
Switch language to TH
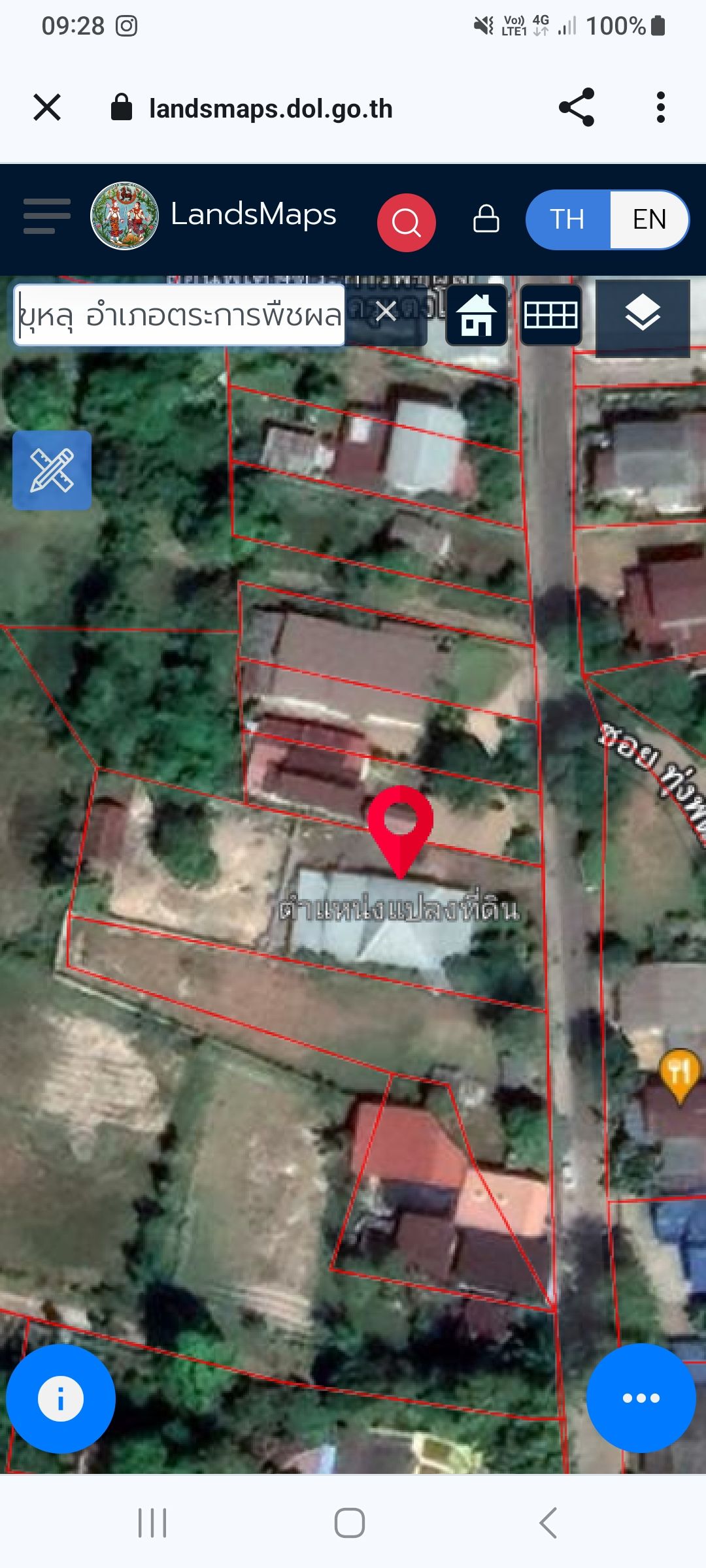(x=567, y=220)
